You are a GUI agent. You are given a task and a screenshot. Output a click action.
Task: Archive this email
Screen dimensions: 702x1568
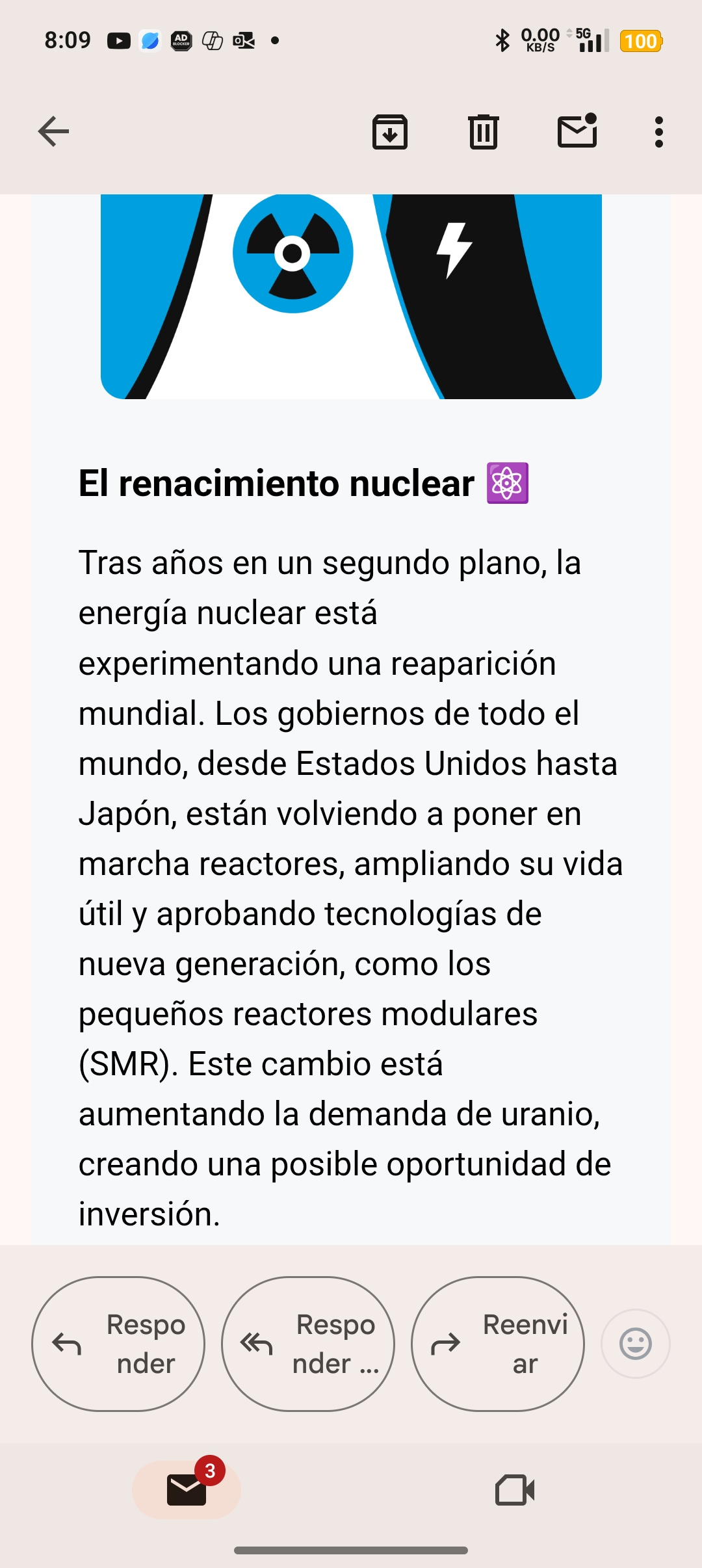point(390,132)
